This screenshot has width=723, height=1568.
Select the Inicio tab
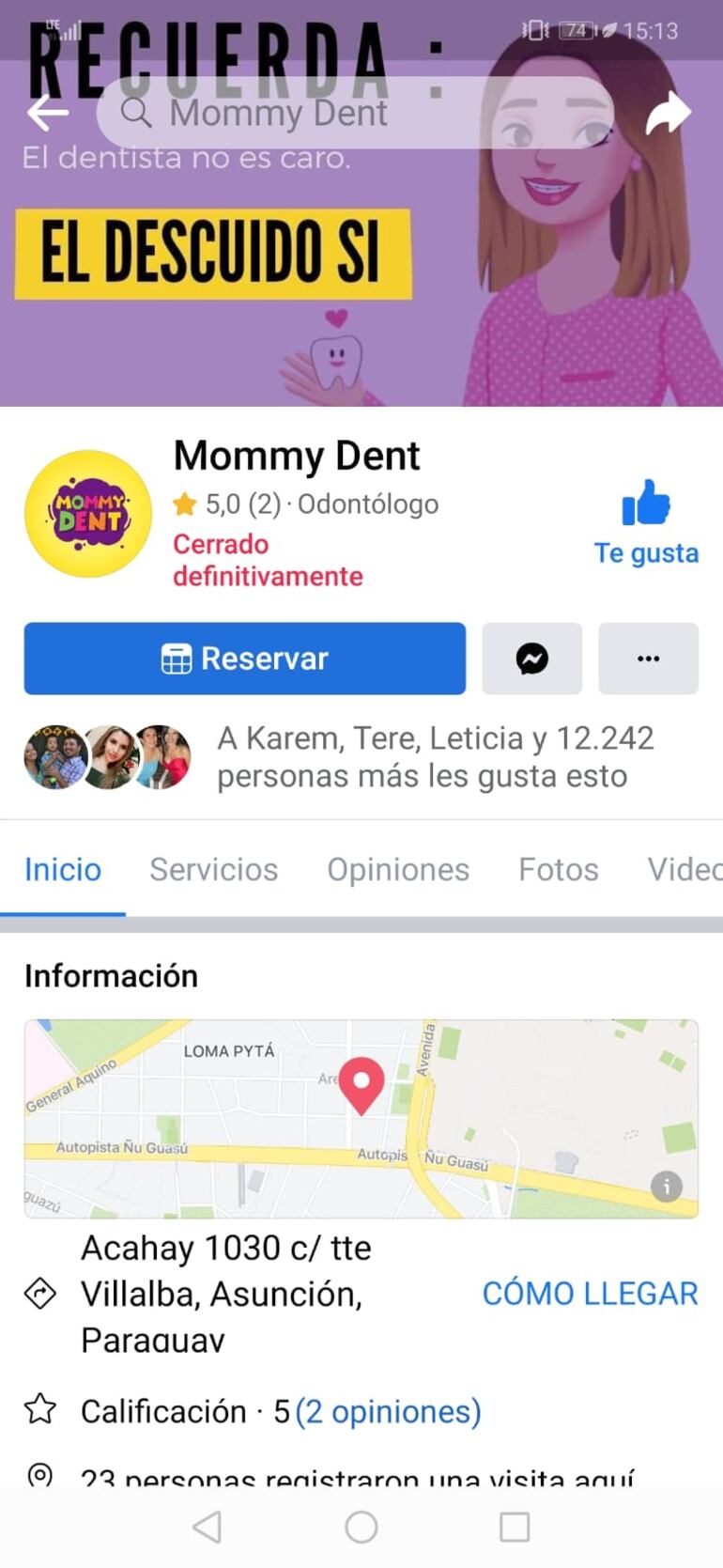point(63,870)
